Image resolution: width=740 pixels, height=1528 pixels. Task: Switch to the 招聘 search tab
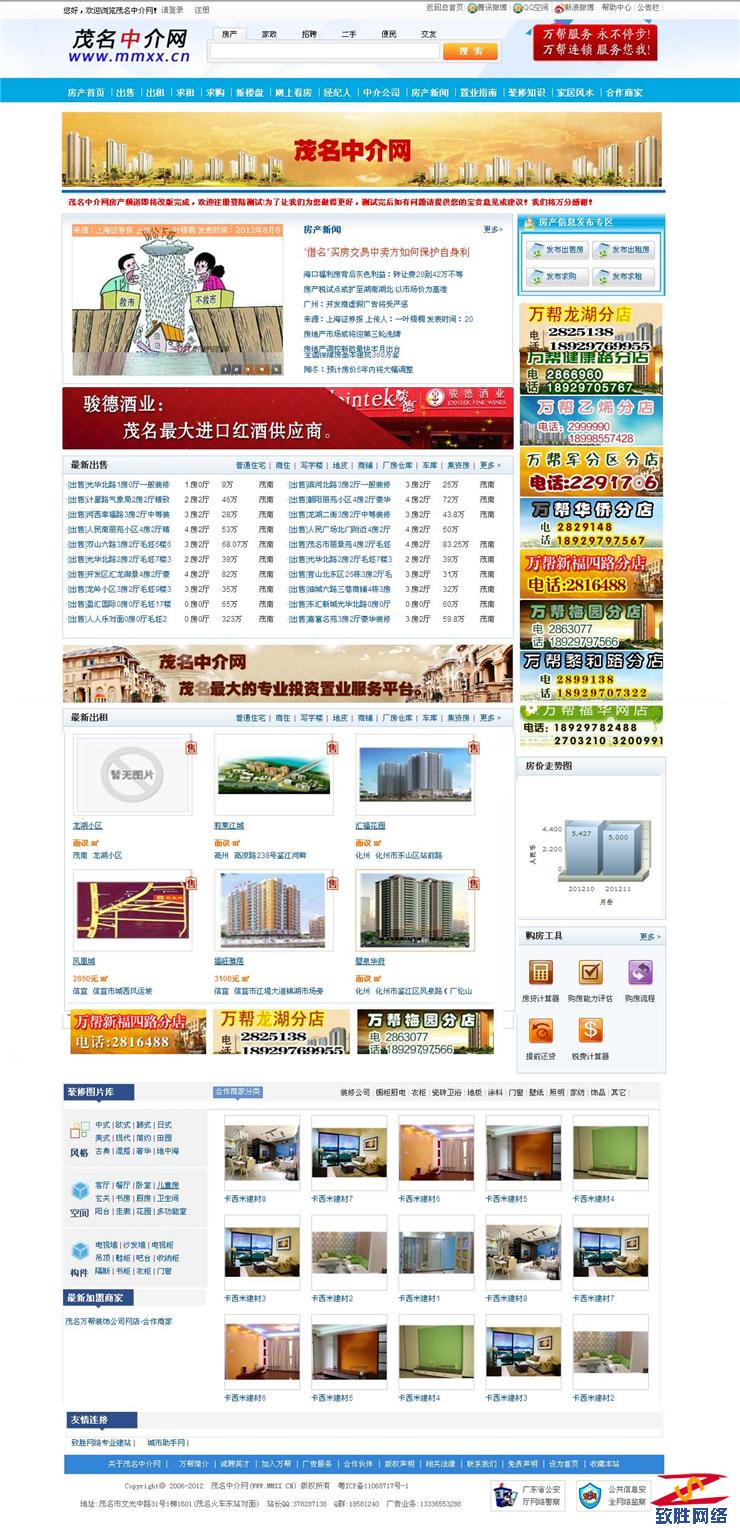309,34
